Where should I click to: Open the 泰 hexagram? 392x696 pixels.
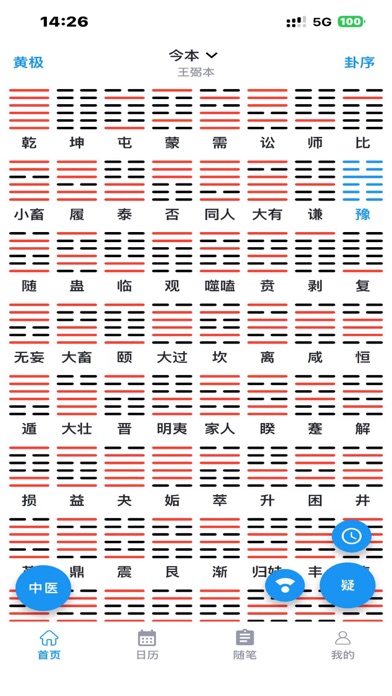[124, 191]
